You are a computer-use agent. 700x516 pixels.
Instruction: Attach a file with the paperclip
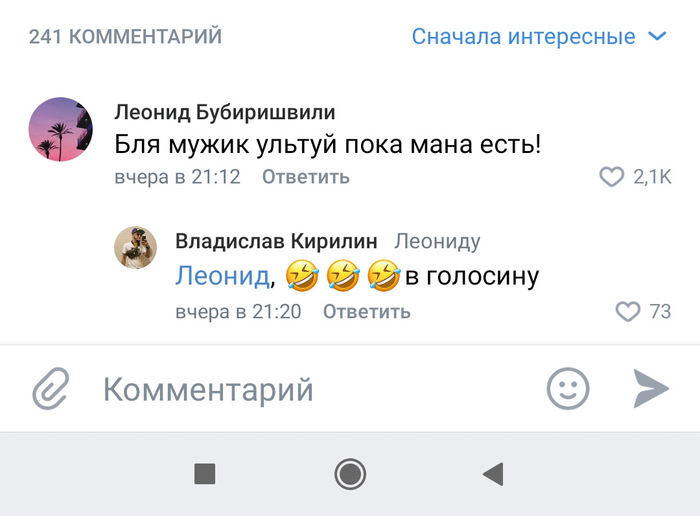click(48, 389)
